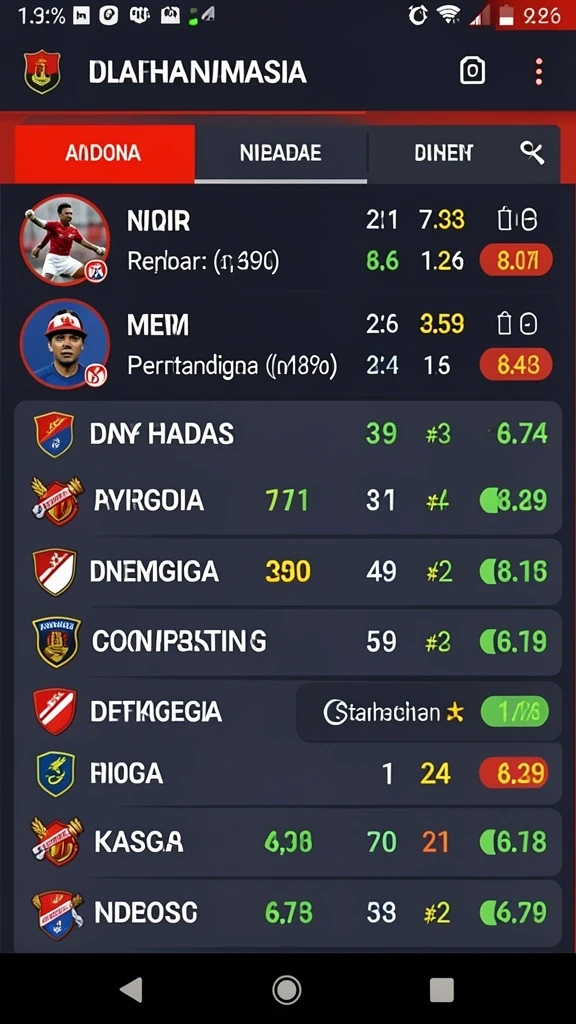Open the KASGA team row
Viewport: 576px width, 1024px height.
[288, 842]
